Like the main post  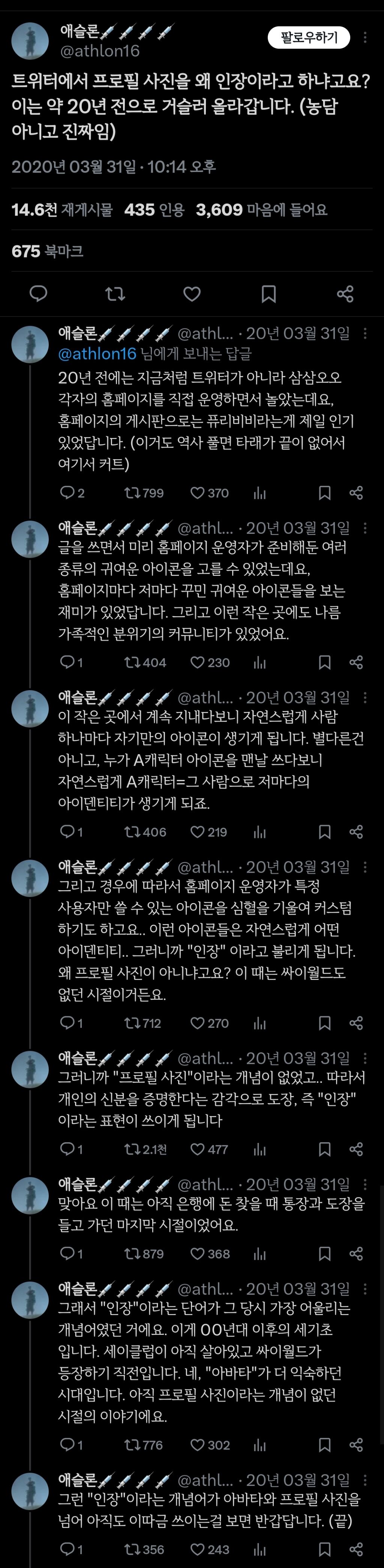pos(192,294)
